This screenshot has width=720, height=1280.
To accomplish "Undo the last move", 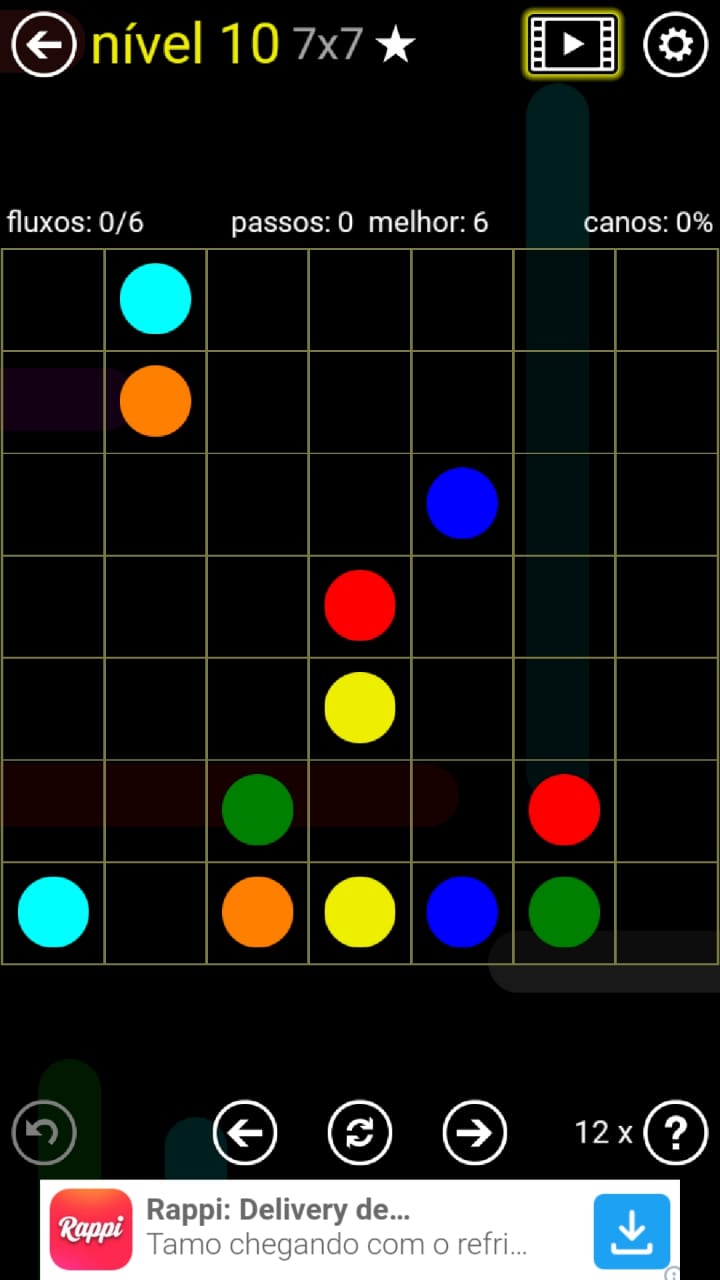I will coord(44,1132).
